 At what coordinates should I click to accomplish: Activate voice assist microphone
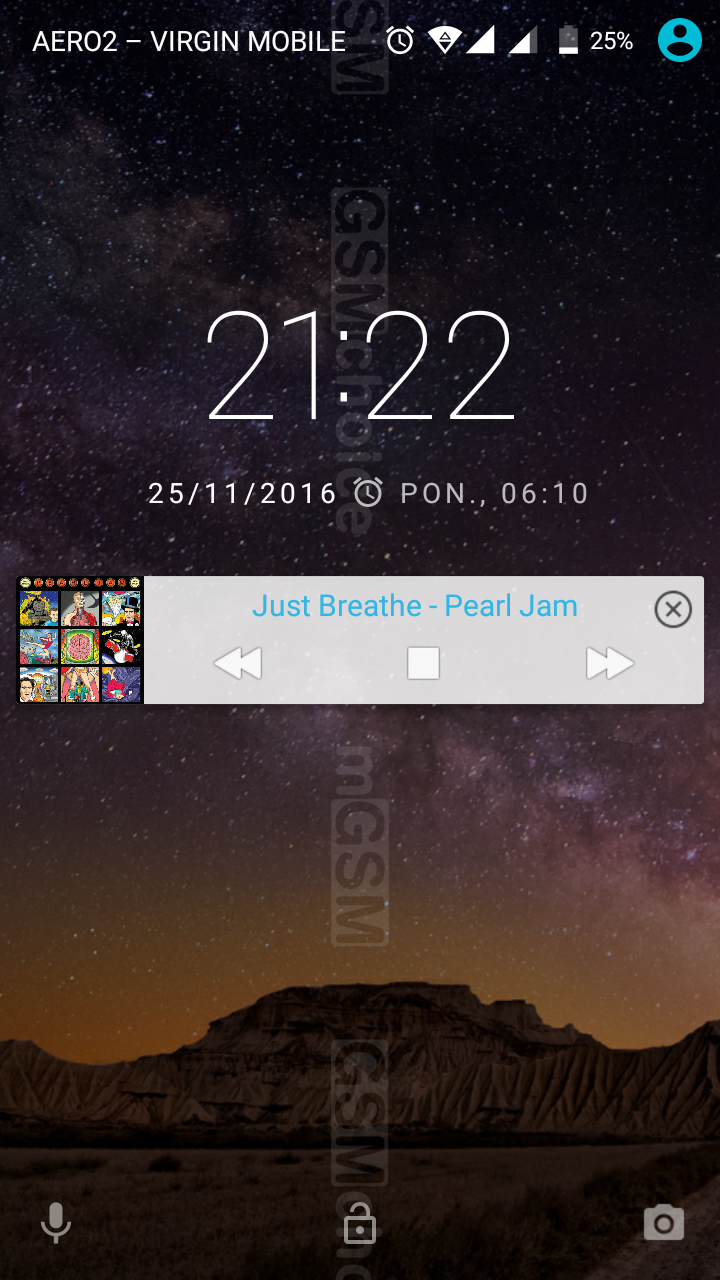click(56, 1223)
